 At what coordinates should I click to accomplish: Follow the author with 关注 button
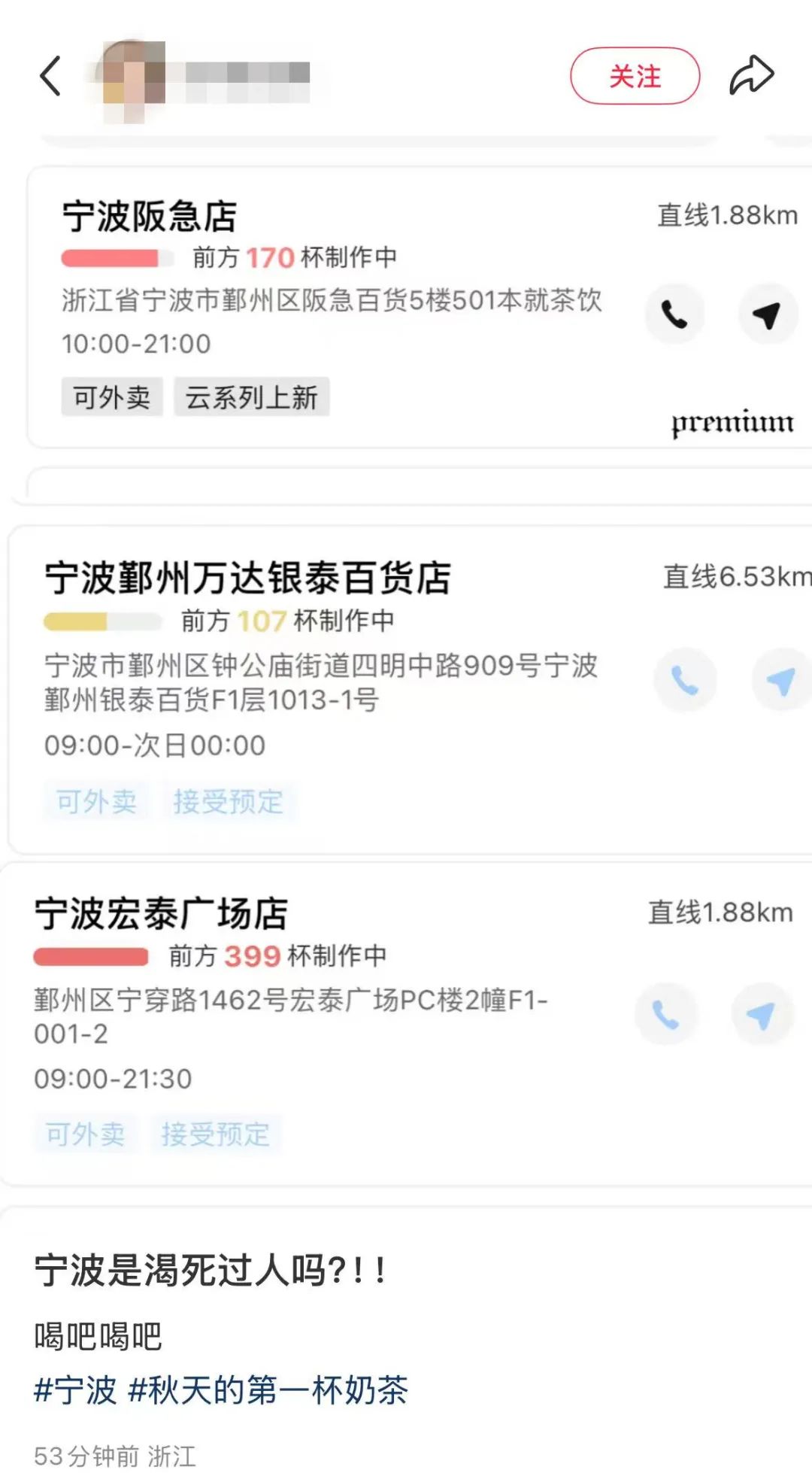click(635, 76)
